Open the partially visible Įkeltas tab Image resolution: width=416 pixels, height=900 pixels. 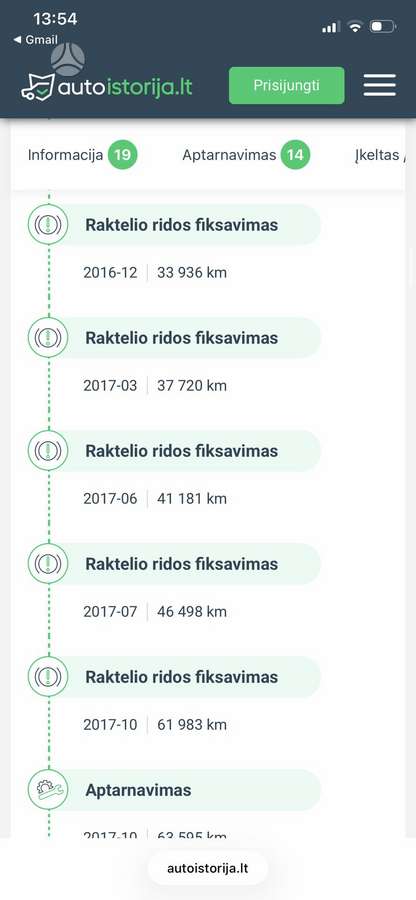tap(379, 155)
